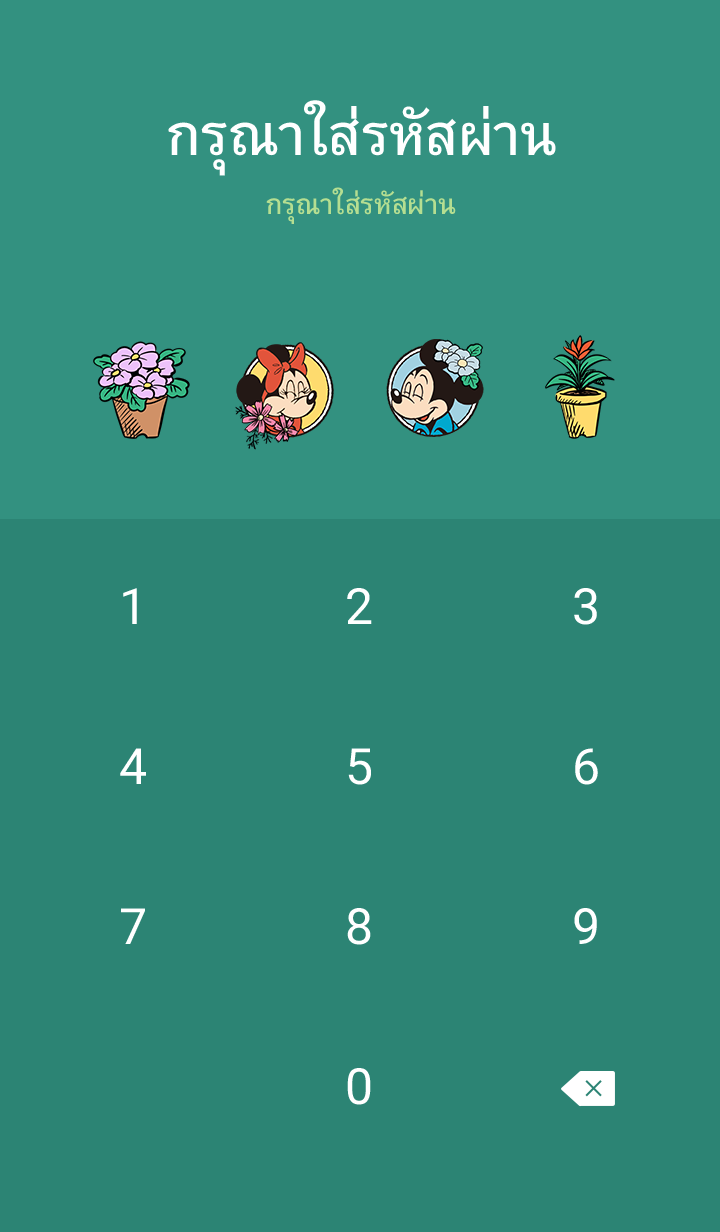This screenshot has height=1232, width=720.
Task: Enter the number 5
Action: point(359,767)
